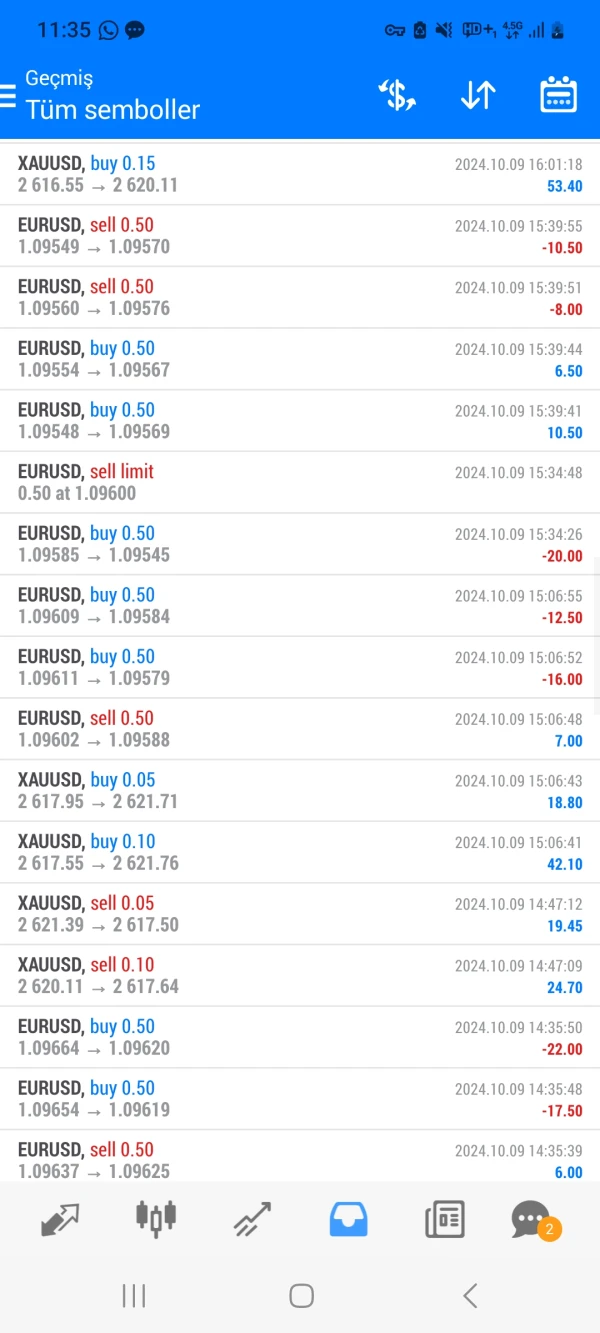Open the calendar date range picker
The width and height of the screenshot is (600, 1333).
point(558,95)
